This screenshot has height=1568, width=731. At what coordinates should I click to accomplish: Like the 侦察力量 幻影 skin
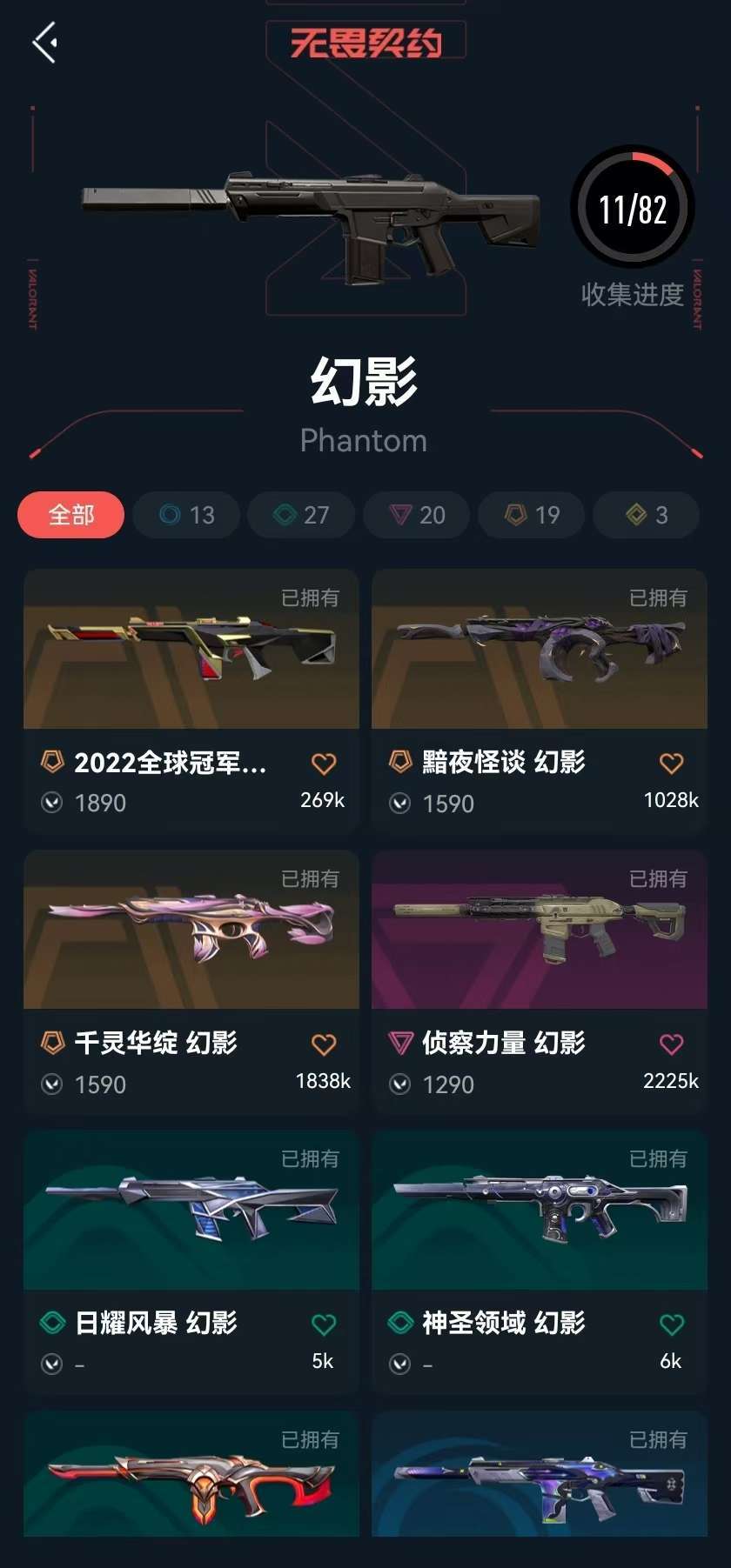coord(672,1044)
